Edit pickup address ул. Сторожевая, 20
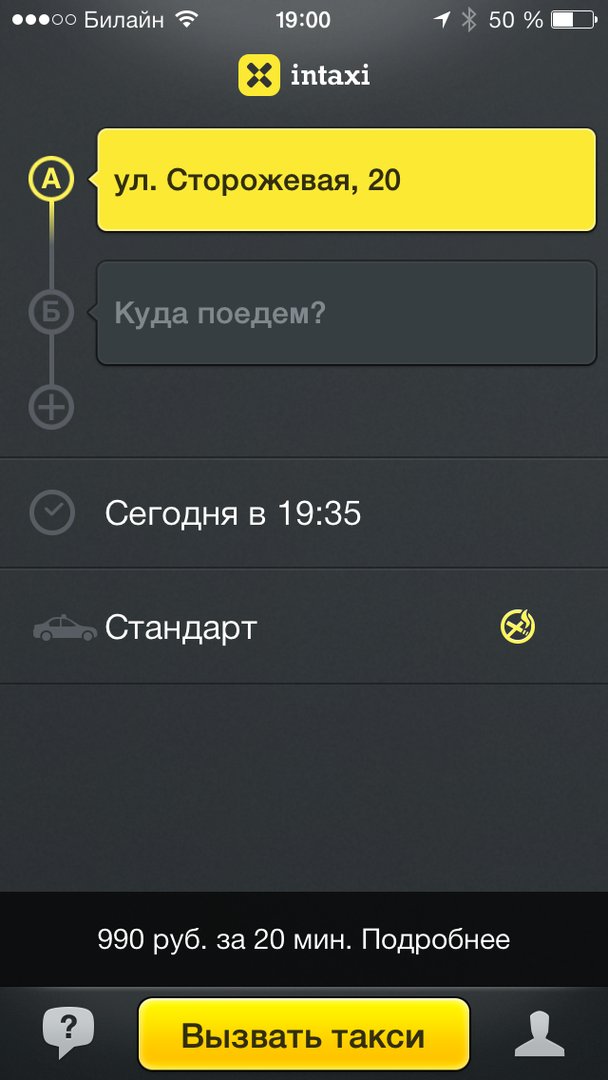The height and width of the screenshot is (1080, 608). [x=345, y=181]
